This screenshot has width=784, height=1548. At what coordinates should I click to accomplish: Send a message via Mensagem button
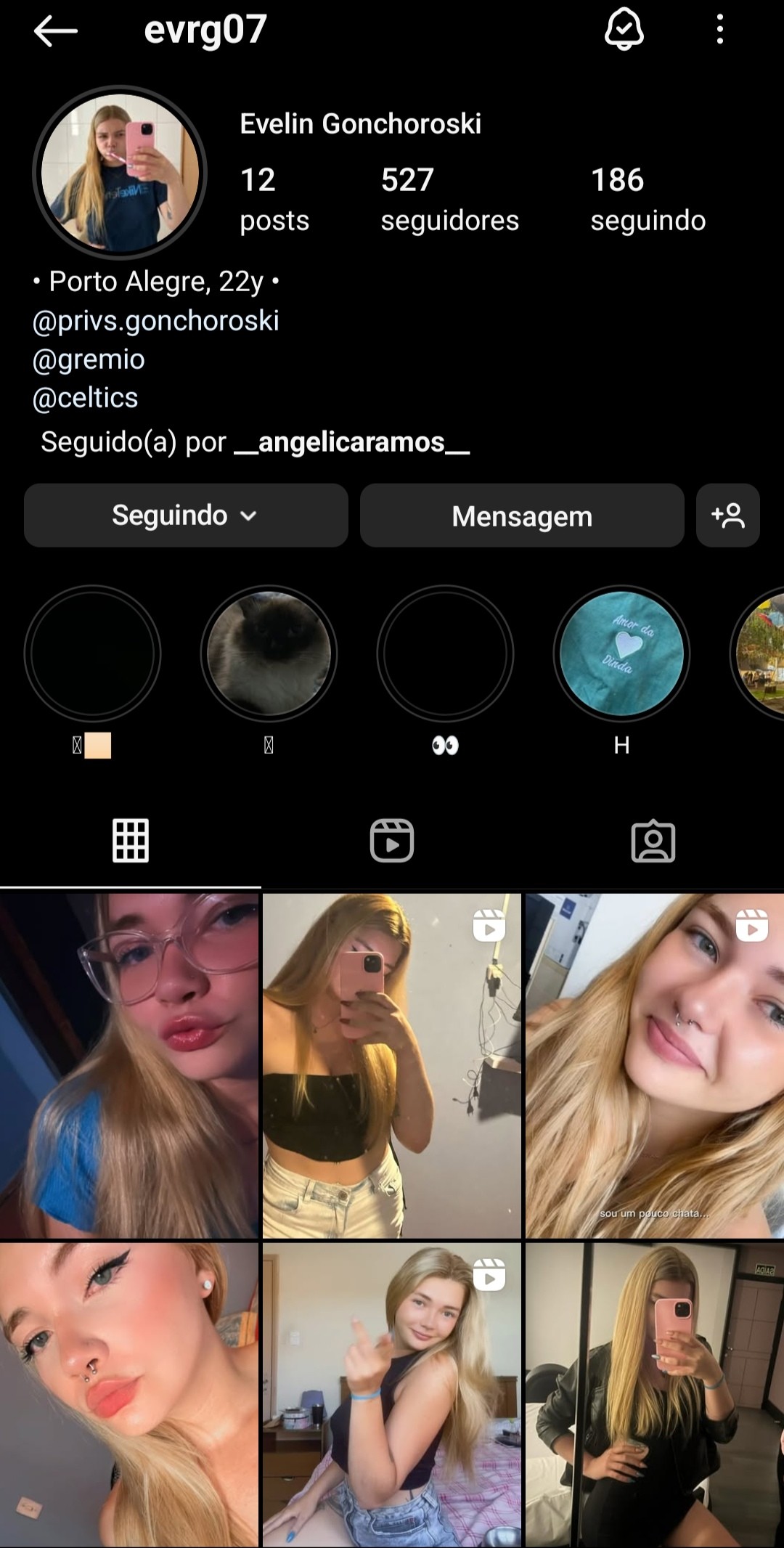point(522,516)
